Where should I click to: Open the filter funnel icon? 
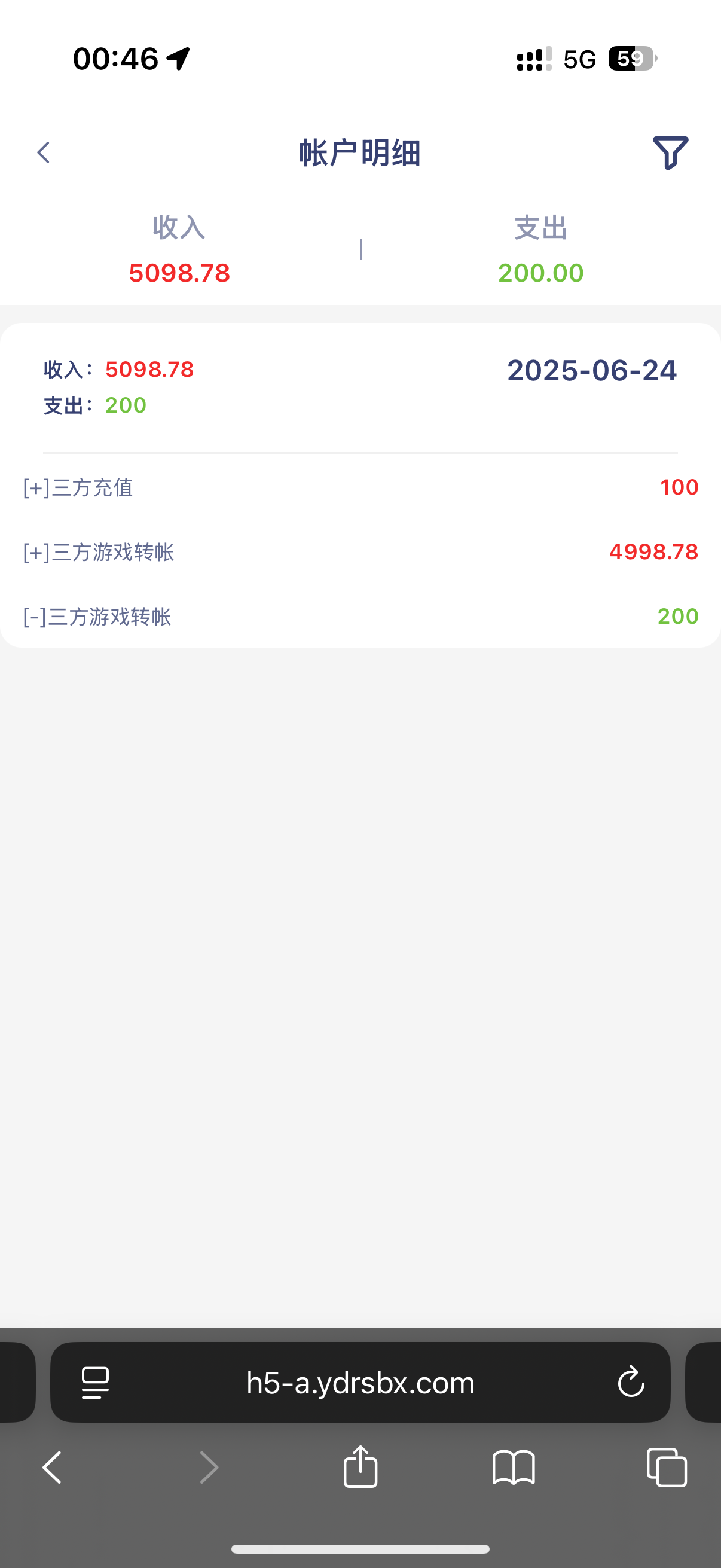pyautogui.click(x=670, y=152)
